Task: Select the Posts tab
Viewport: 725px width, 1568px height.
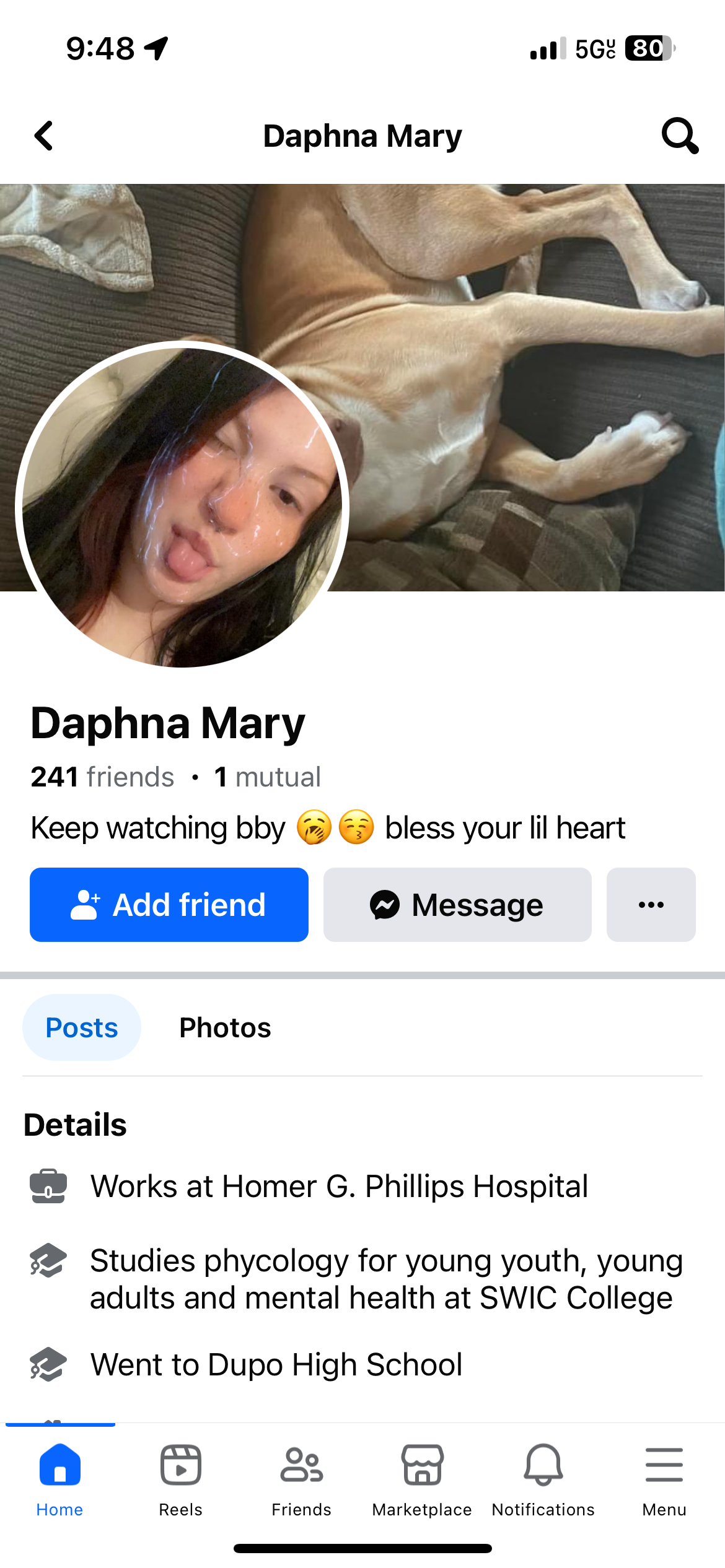Action: (82, 1027)
